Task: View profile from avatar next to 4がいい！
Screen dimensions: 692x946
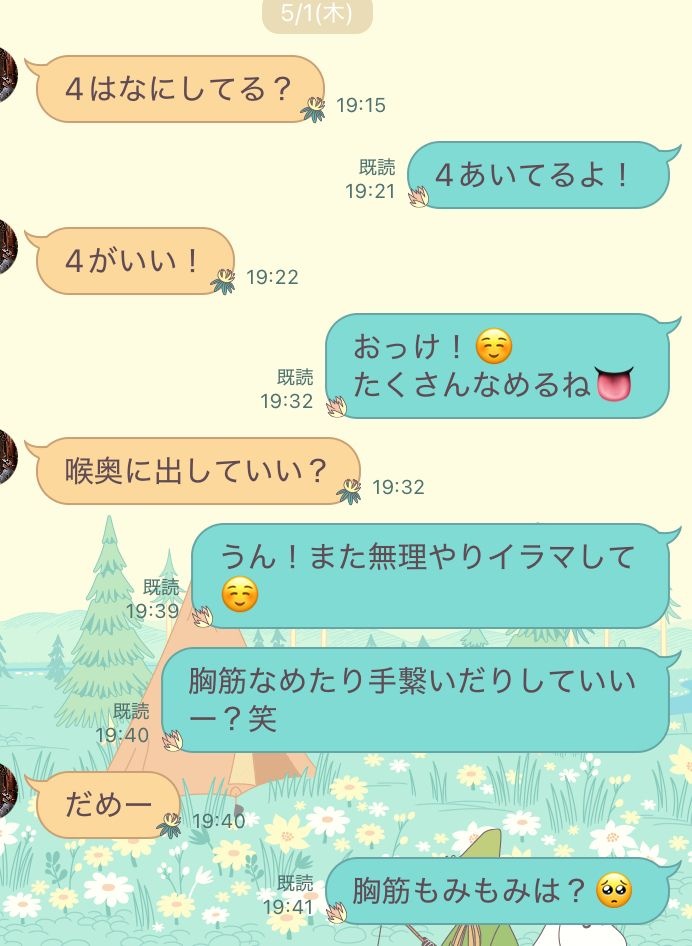Action: tap(6, 247)
